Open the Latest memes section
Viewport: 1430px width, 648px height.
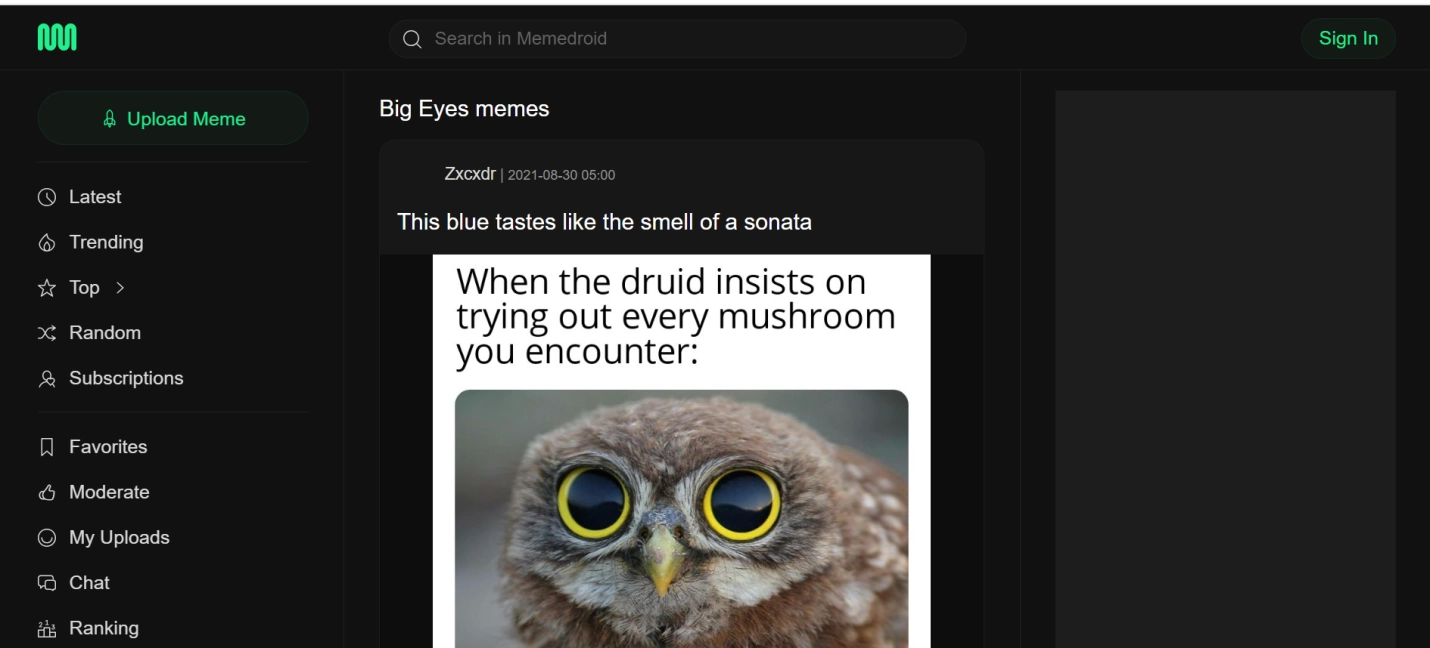(94, 197)
